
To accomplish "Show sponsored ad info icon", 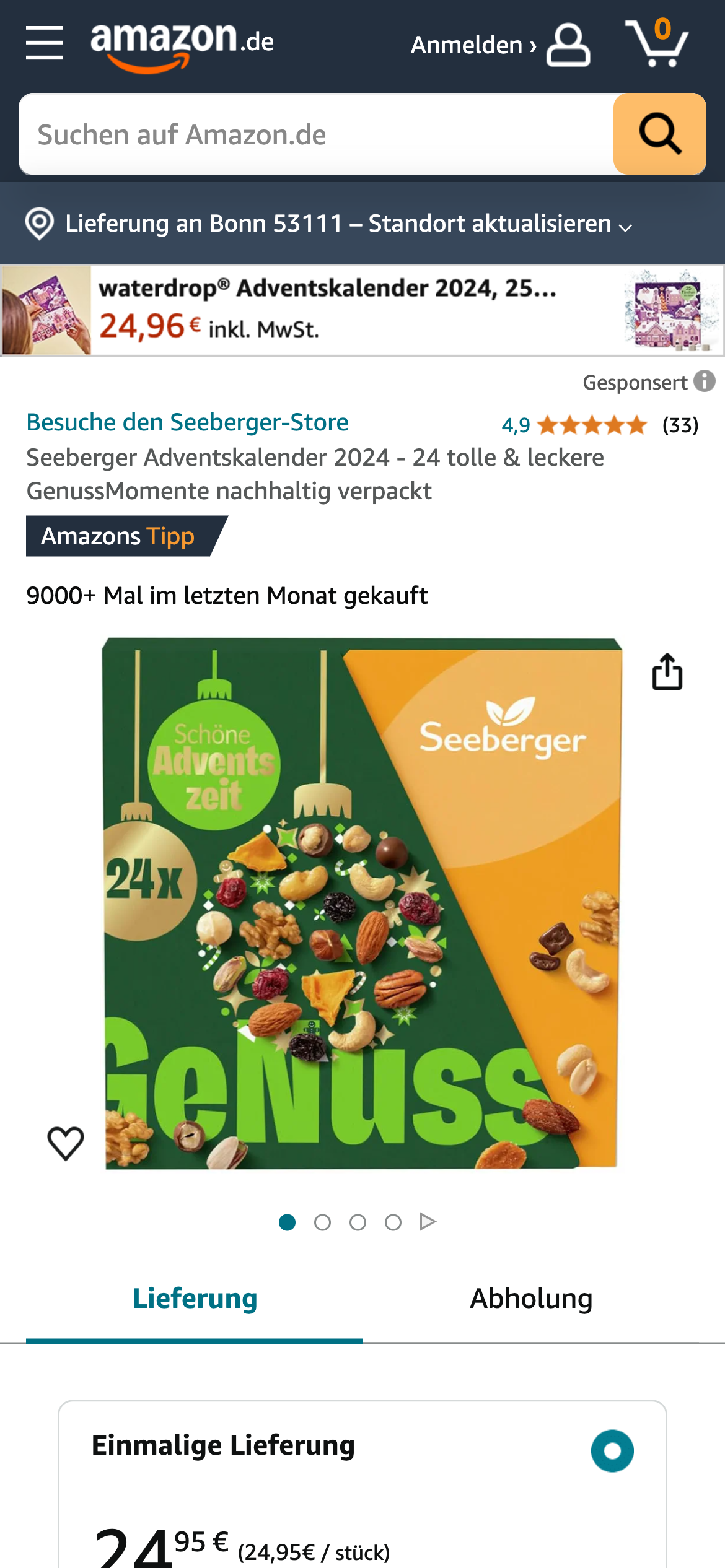I will (x=705, y=381).
